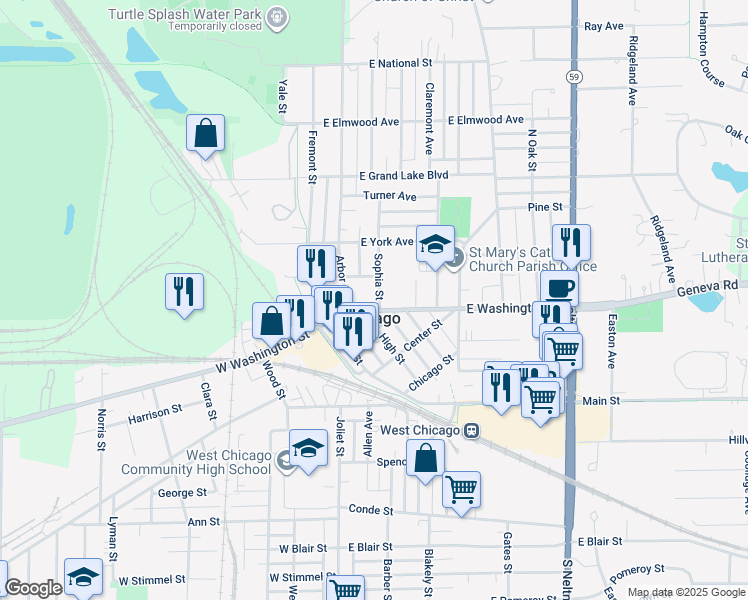Tap the shopping bag marker near Yale St
The height and width of the screenshot is (600, 748).
coord(205,133)
